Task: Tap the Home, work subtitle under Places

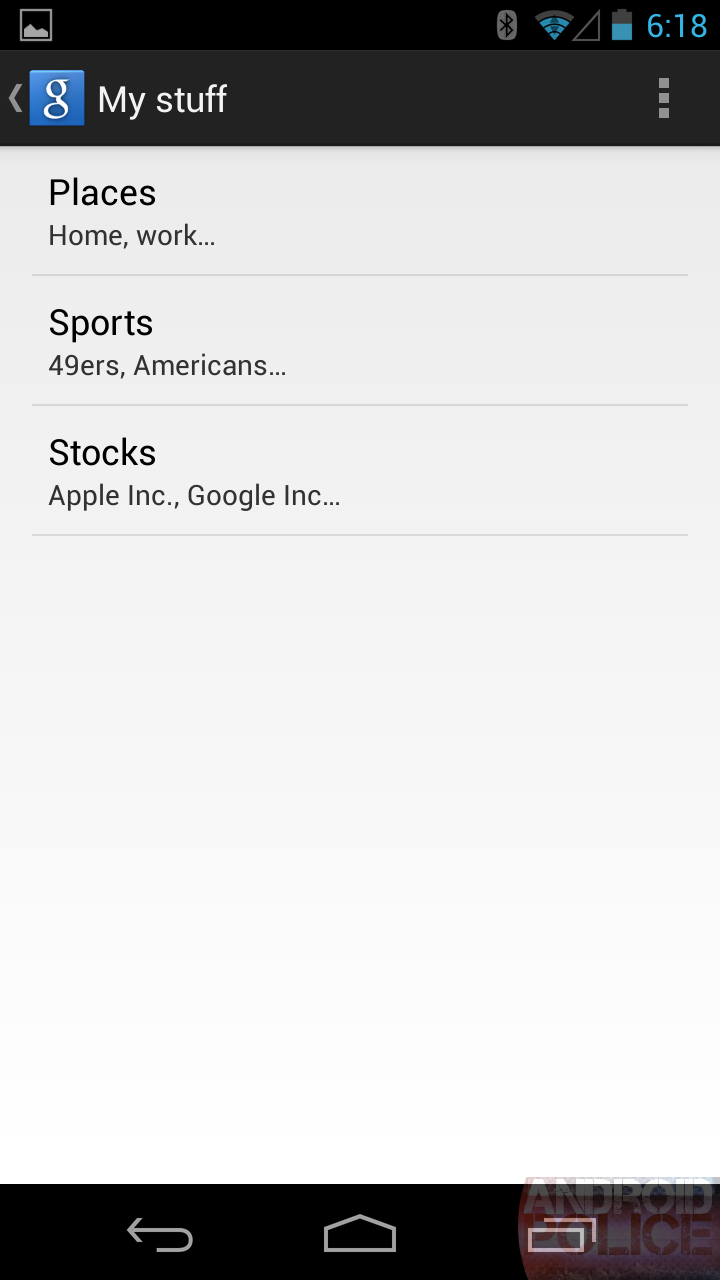Action: coord(131,235)
